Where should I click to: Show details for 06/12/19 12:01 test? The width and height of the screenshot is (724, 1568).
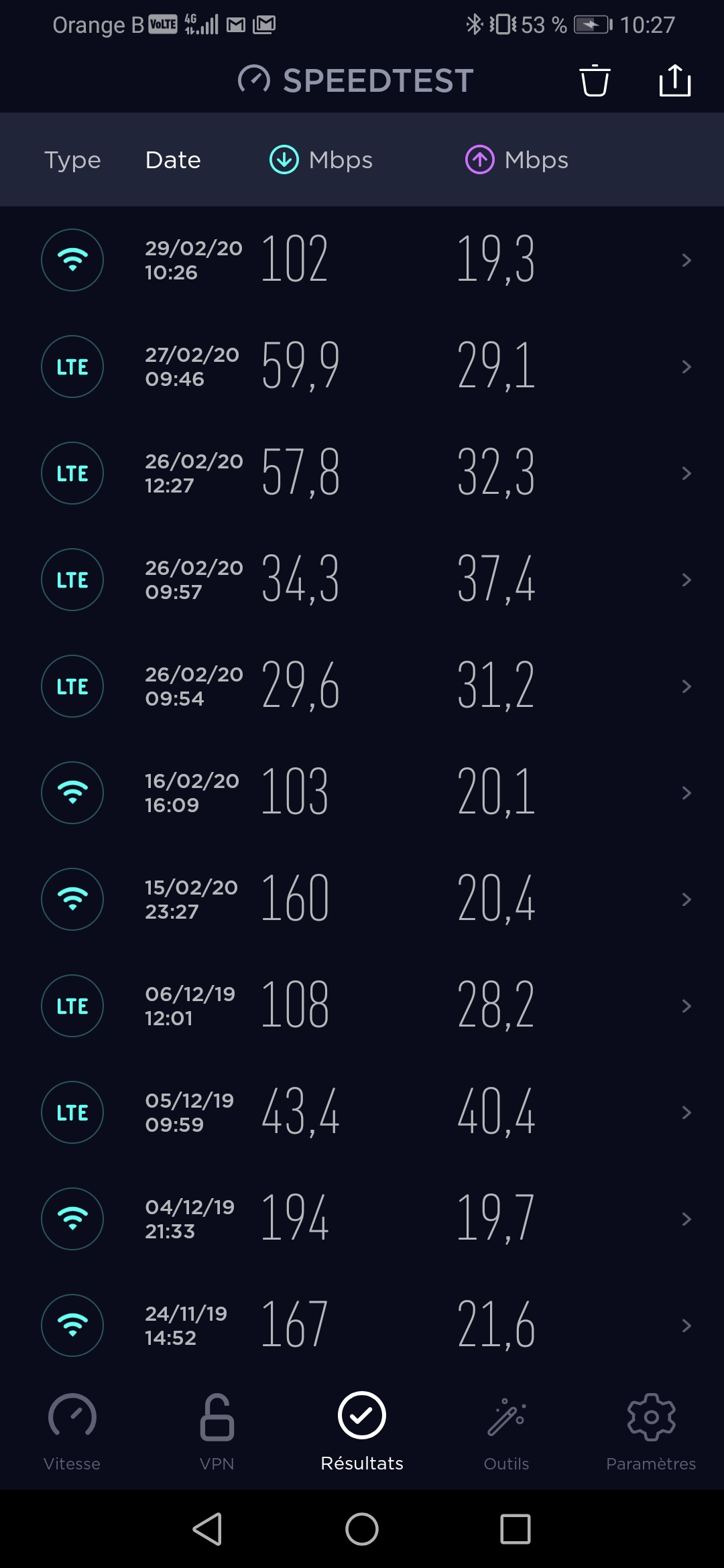pos(362,1006)
